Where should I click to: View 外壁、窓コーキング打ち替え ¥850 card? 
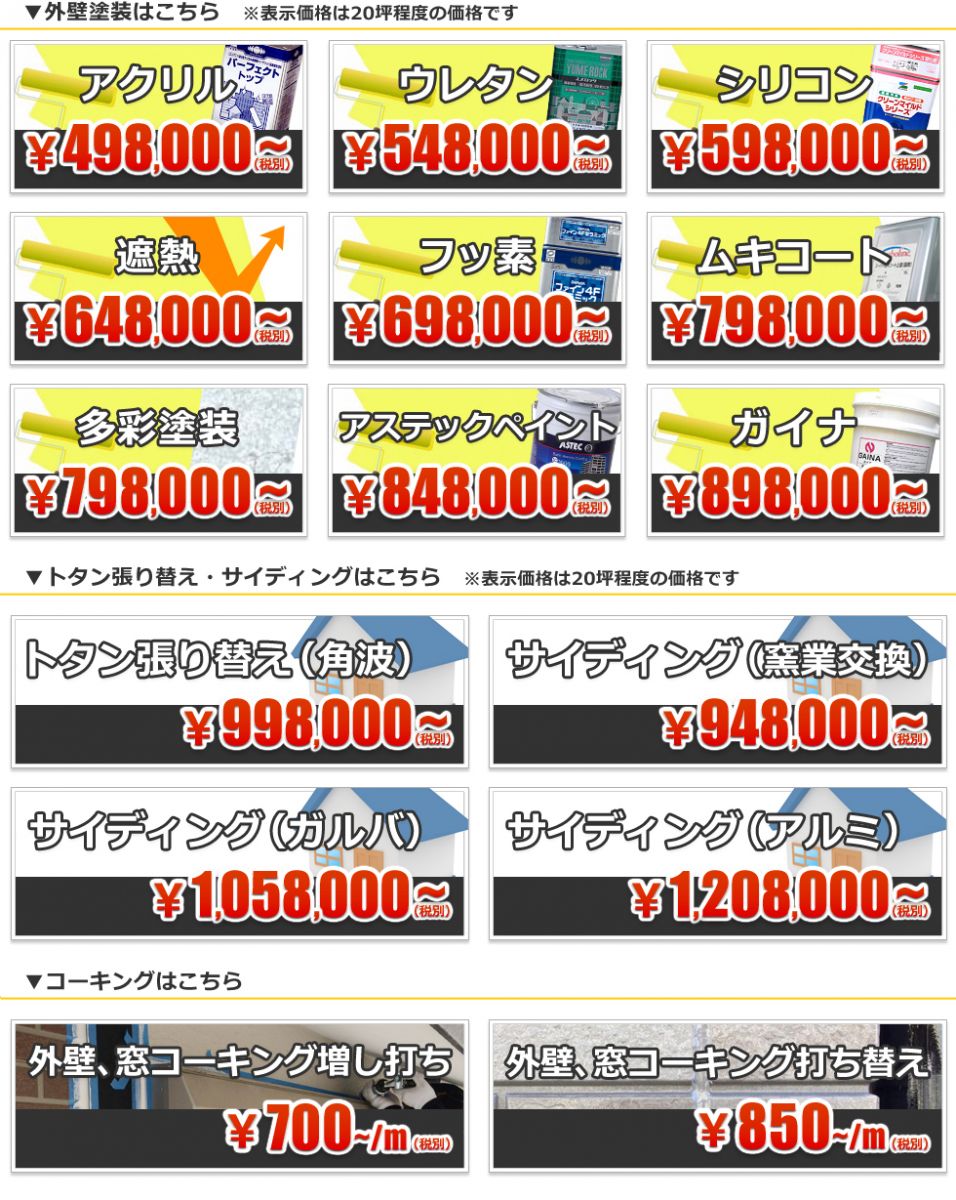[717, 1095]
